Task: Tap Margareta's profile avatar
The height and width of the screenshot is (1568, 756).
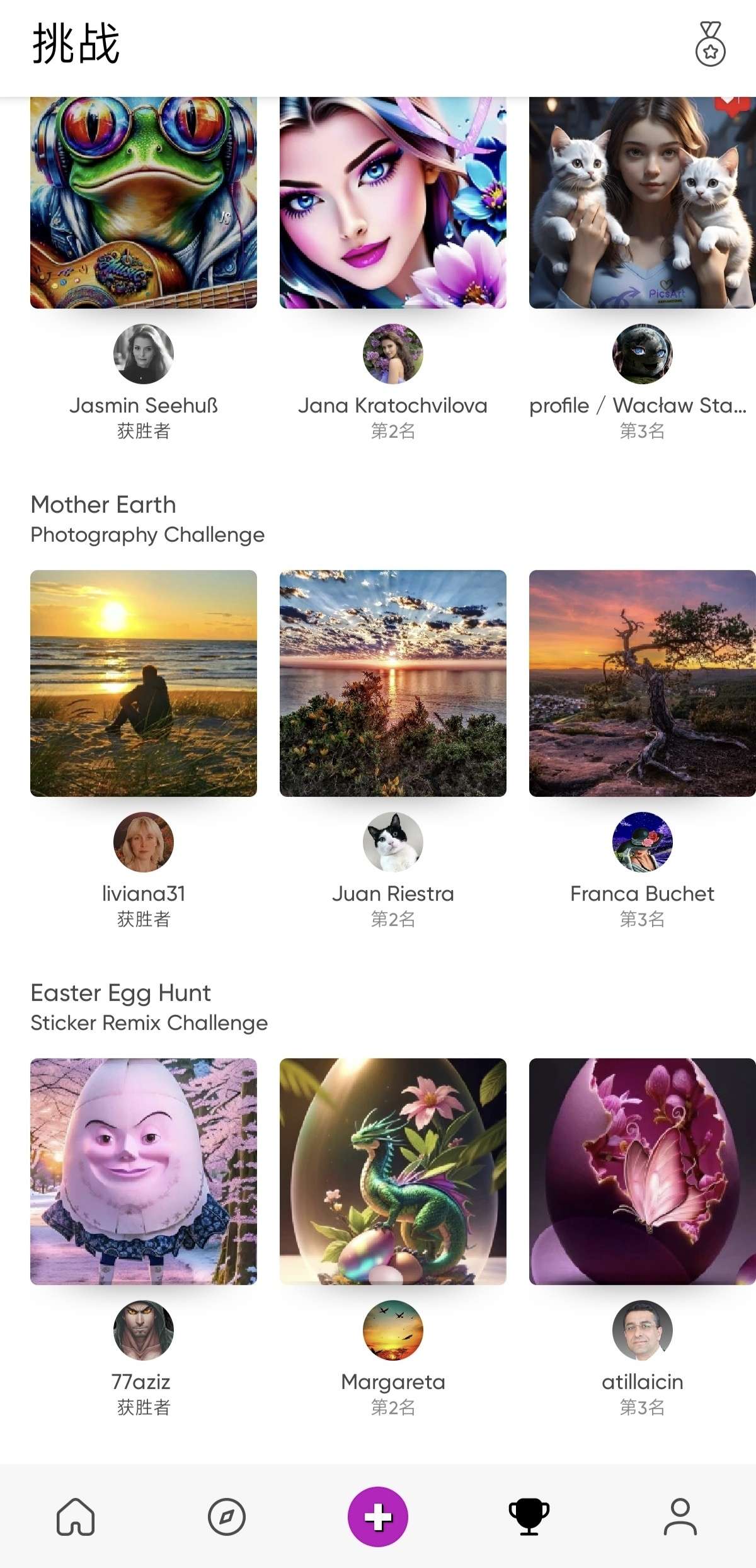Action: point(393,1330)
